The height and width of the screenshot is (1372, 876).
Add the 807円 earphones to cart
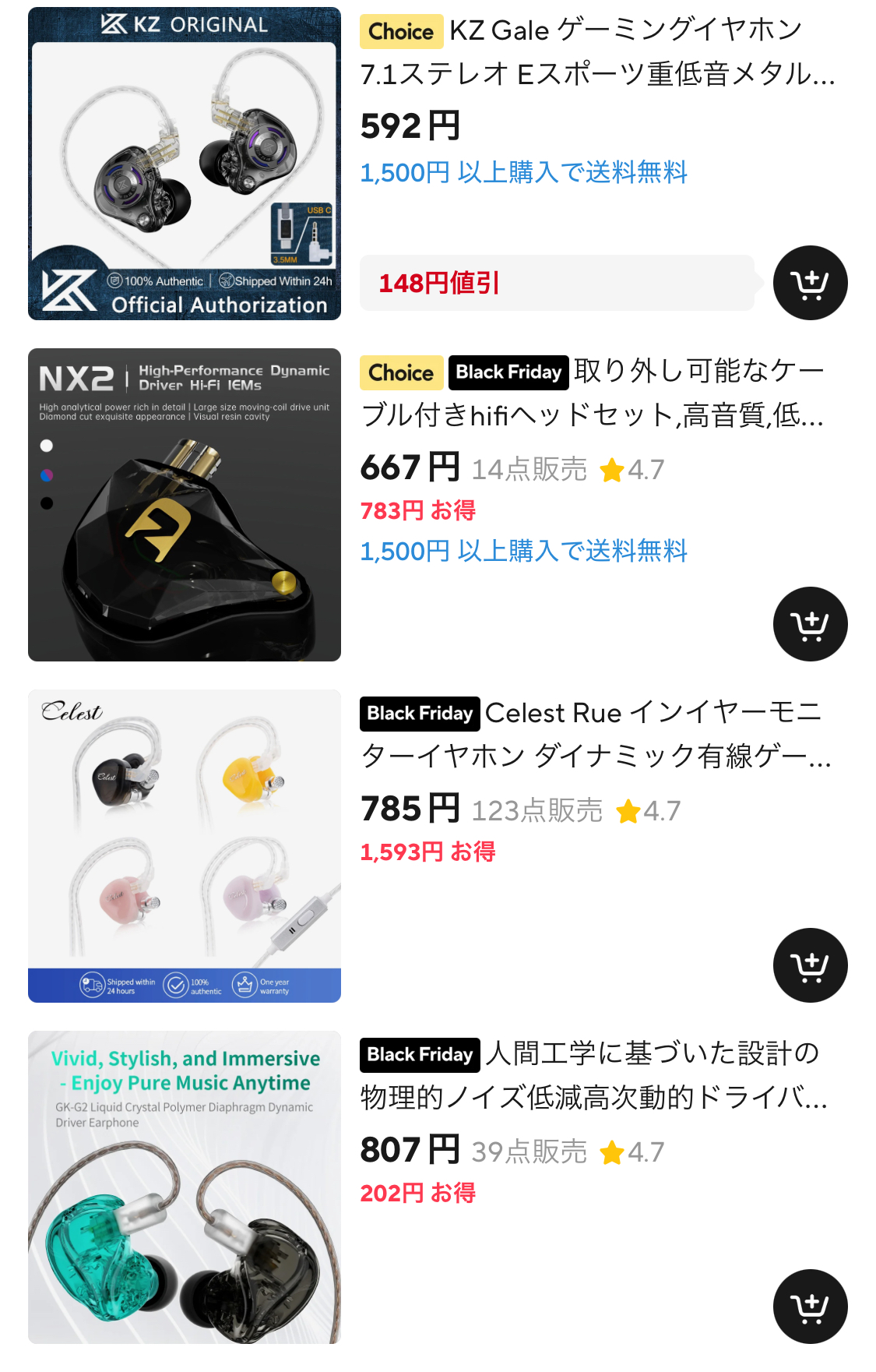tap(810, 1307)
